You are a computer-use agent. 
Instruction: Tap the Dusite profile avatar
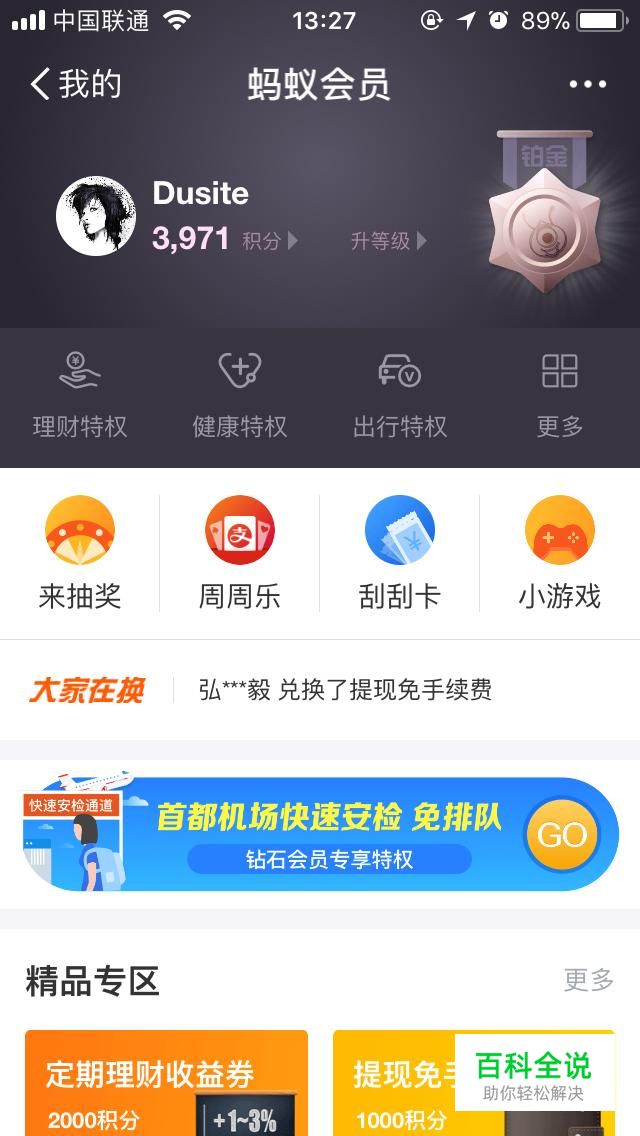coord(96,216)
